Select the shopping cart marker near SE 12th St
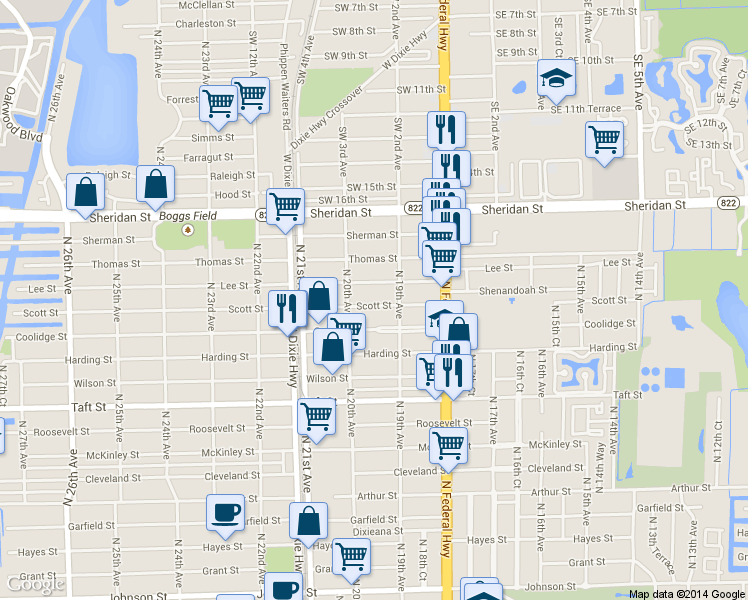Screen dimensions: 748x600 coord(604,139)
